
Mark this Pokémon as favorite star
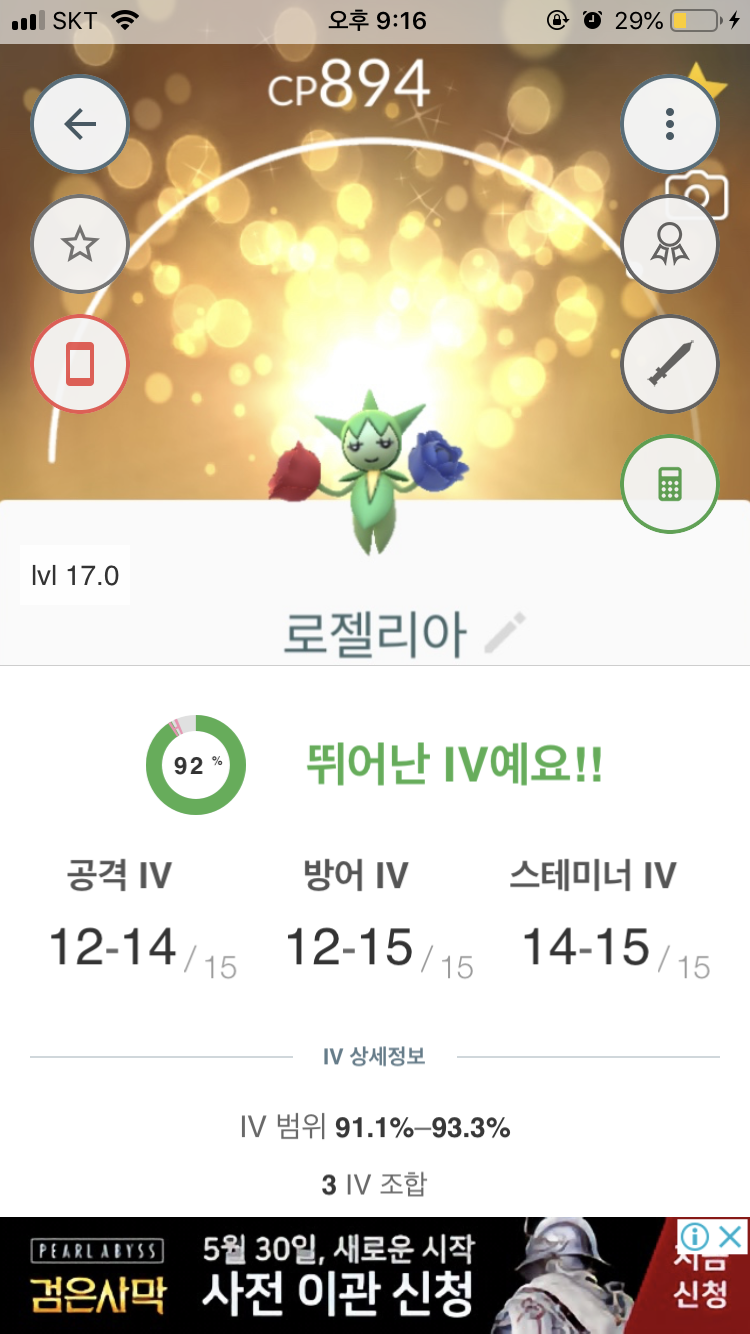(x=80, y=244)
